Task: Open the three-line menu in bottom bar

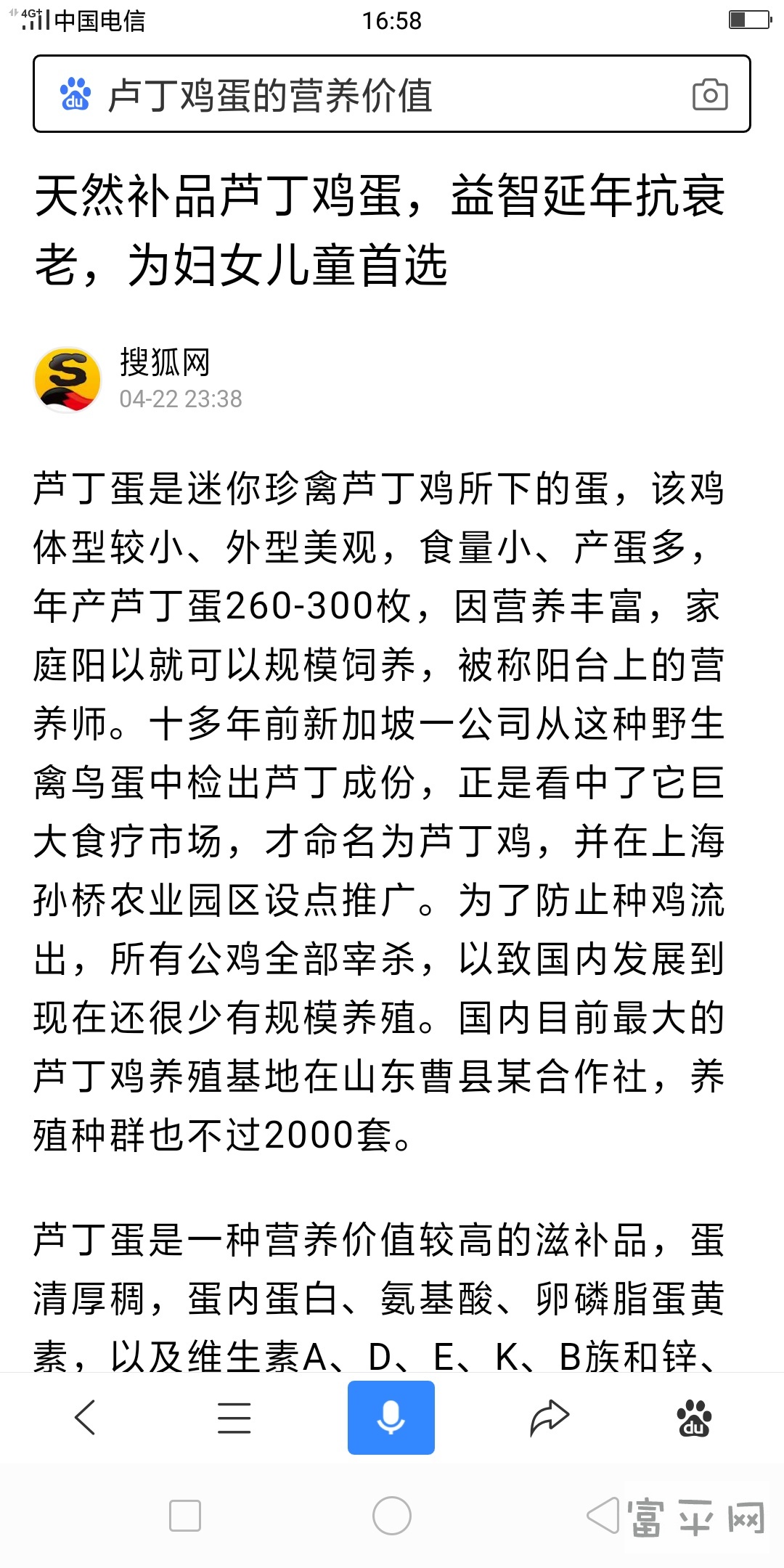Action: [x=234, y=1418]
